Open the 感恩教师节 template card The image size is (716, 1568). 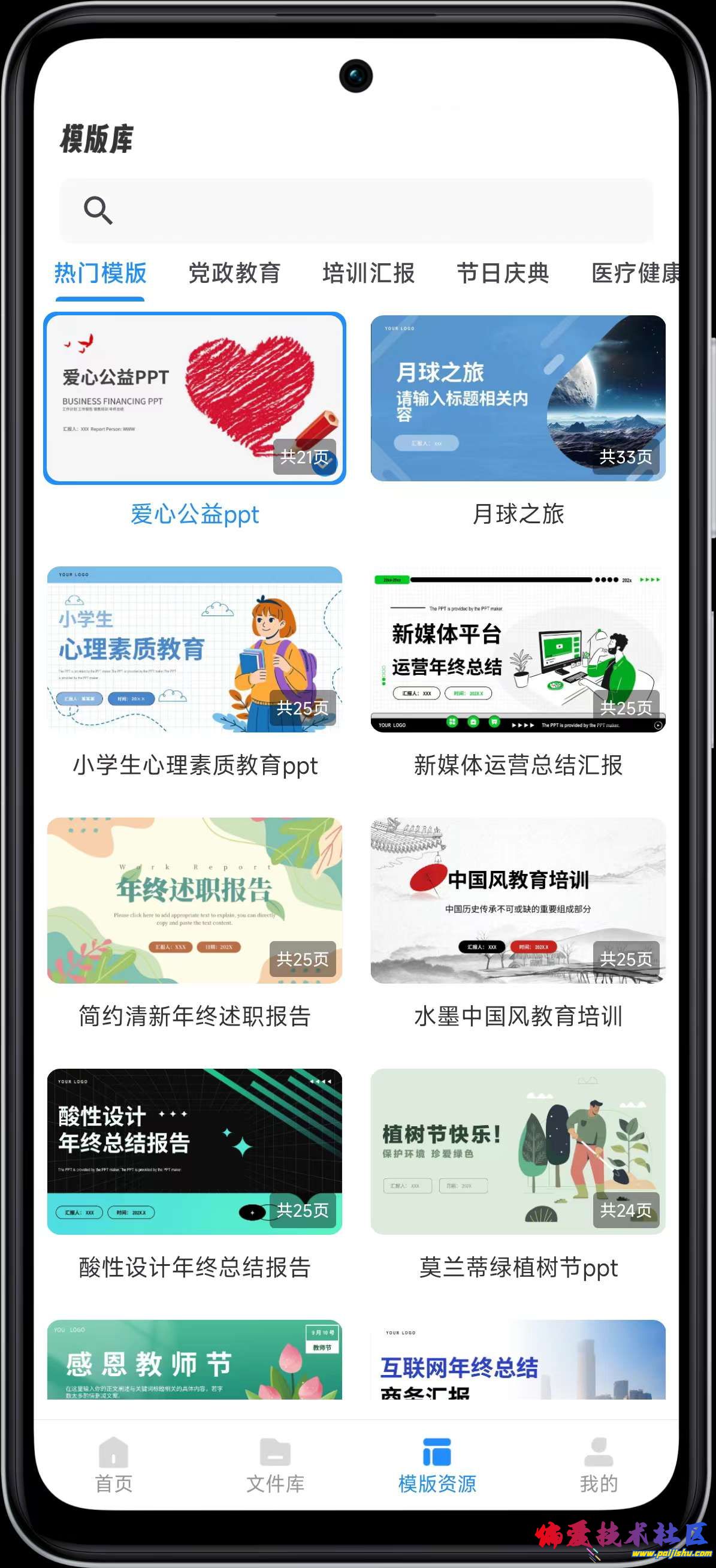[195, 1359]
